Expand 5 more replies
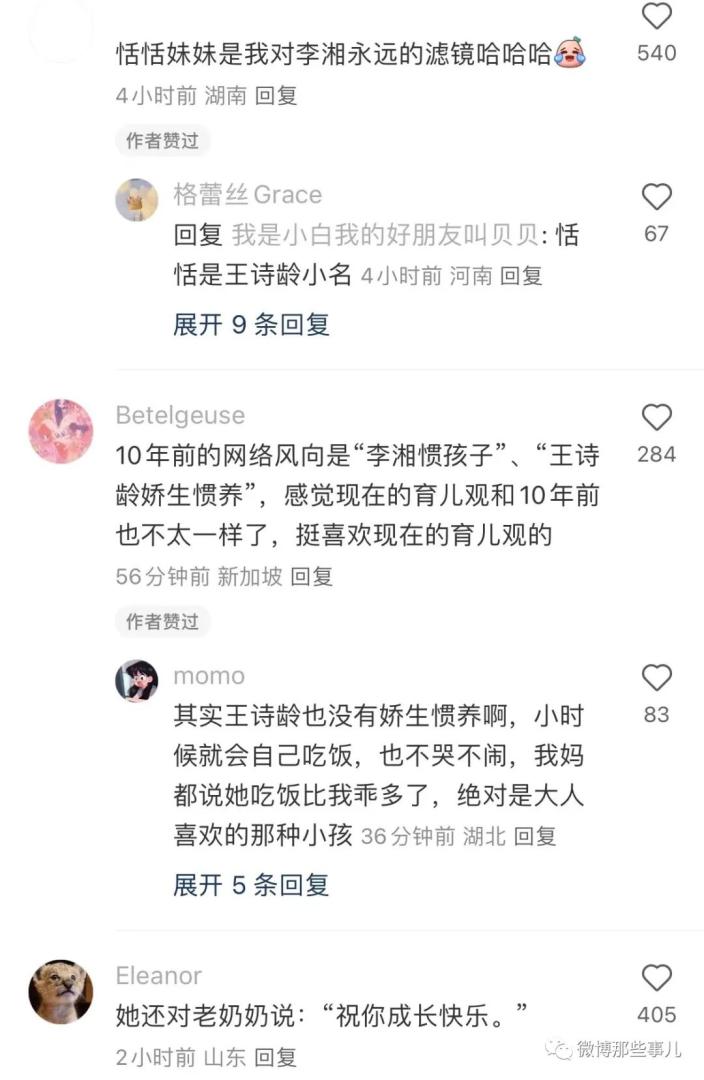704x1080 pixels. [251, 884]
